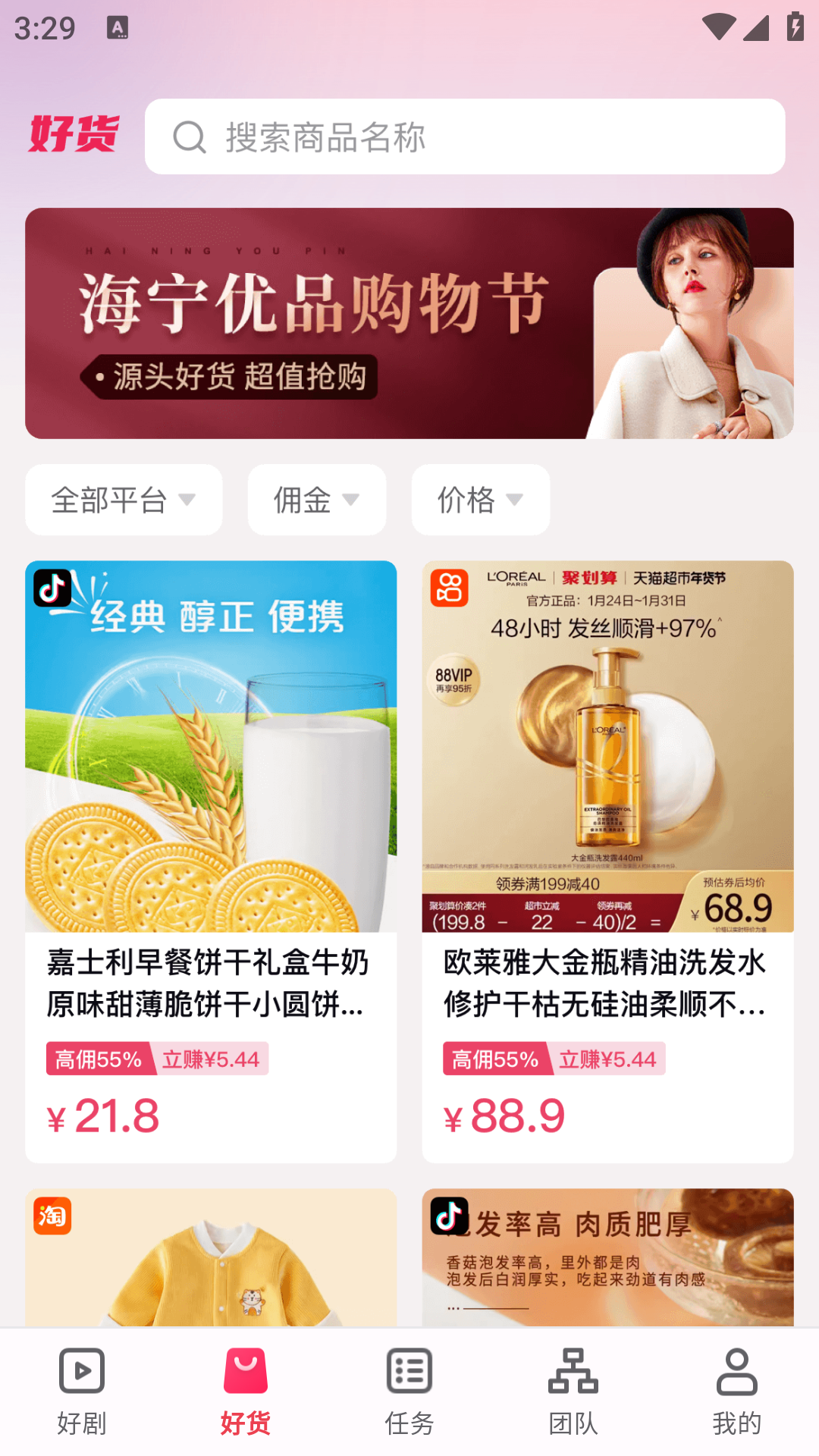Click the Kuaishou icon on the shampoo product
The image size is (819, 1456).
[x=450, y=588]
